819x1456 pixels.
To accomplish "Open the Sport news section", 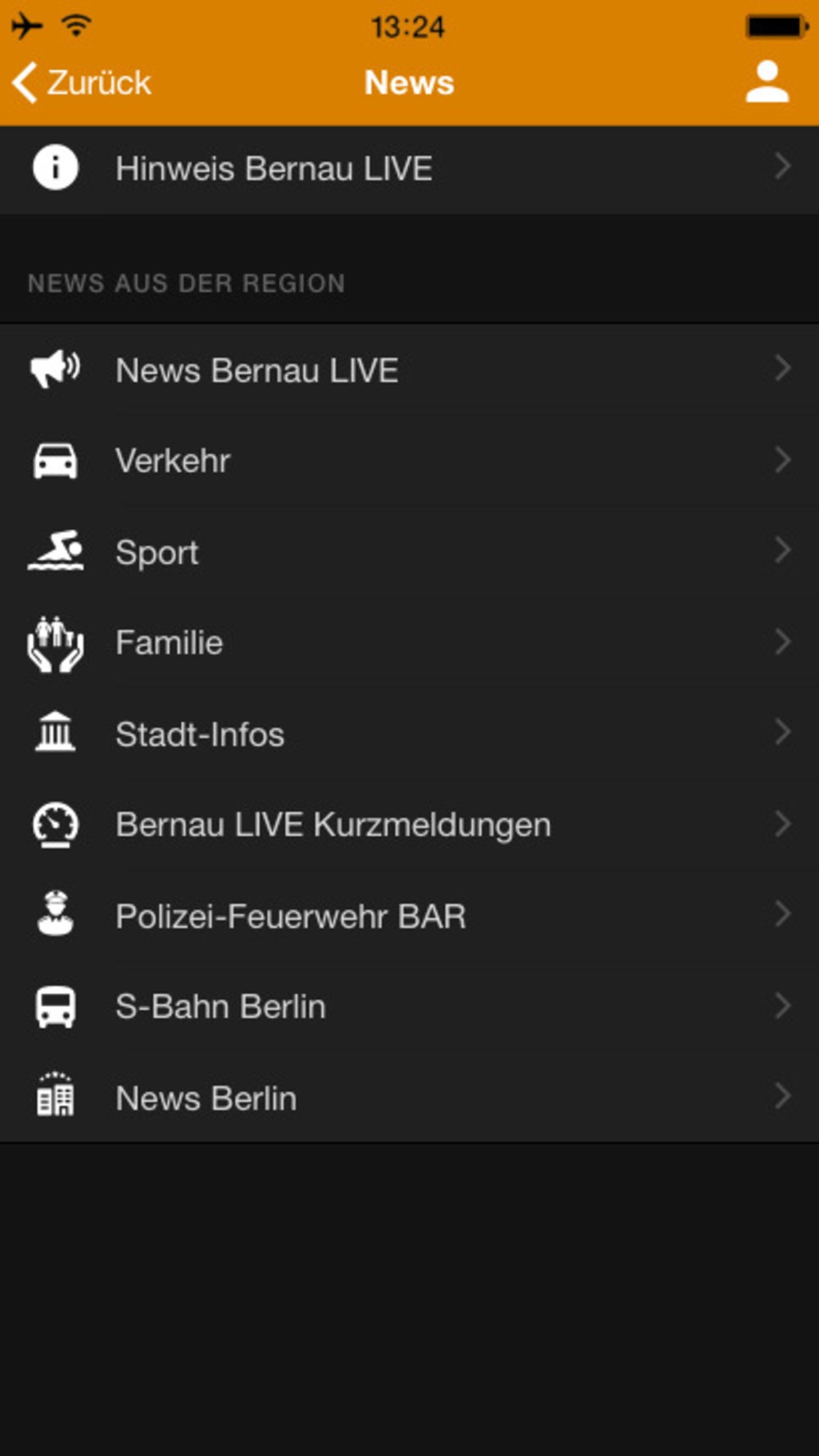I will [x=409, y=552].
